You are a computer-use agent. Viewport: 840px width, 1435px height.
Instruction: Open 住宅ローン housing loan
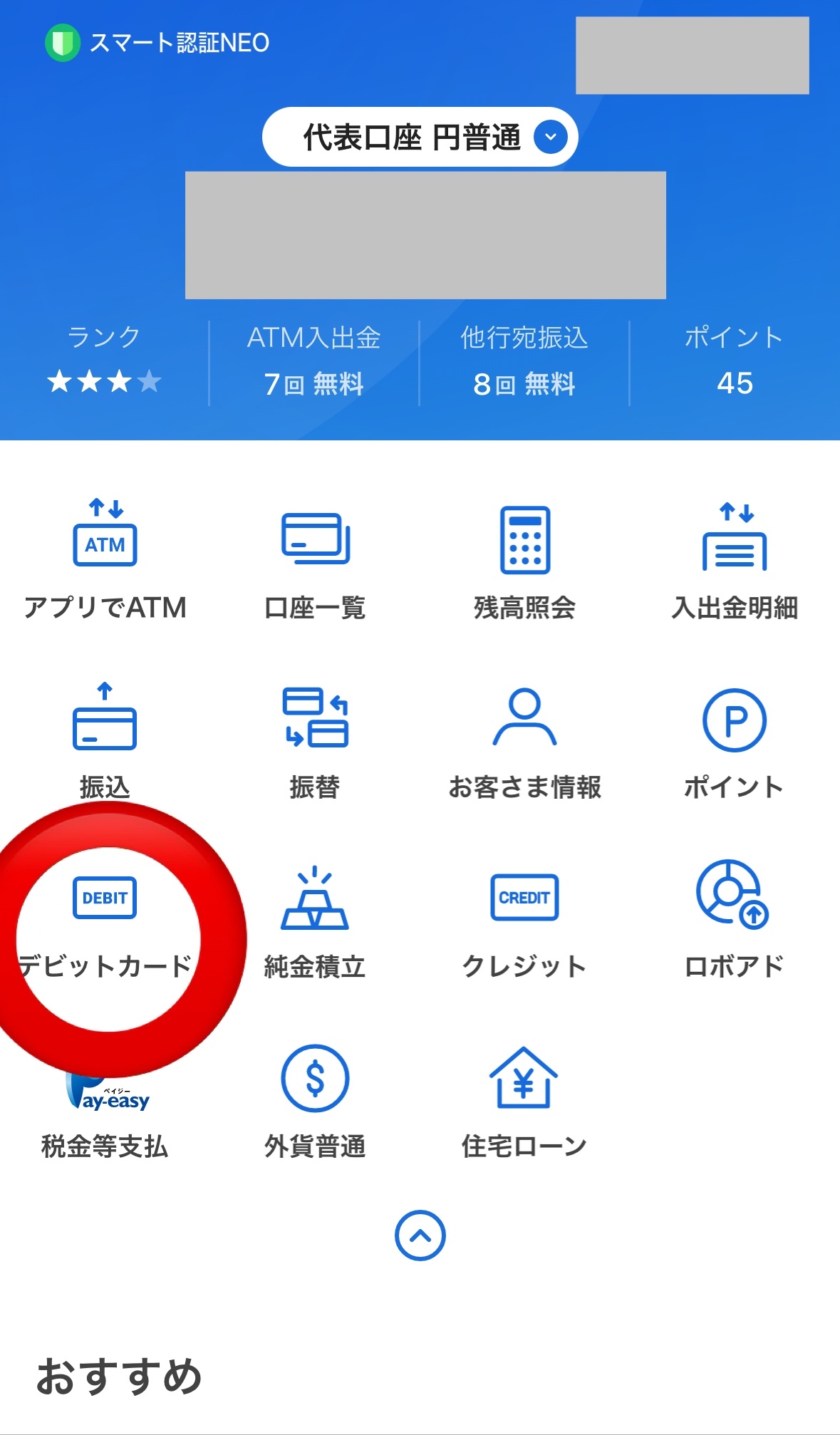(524, 1102)
